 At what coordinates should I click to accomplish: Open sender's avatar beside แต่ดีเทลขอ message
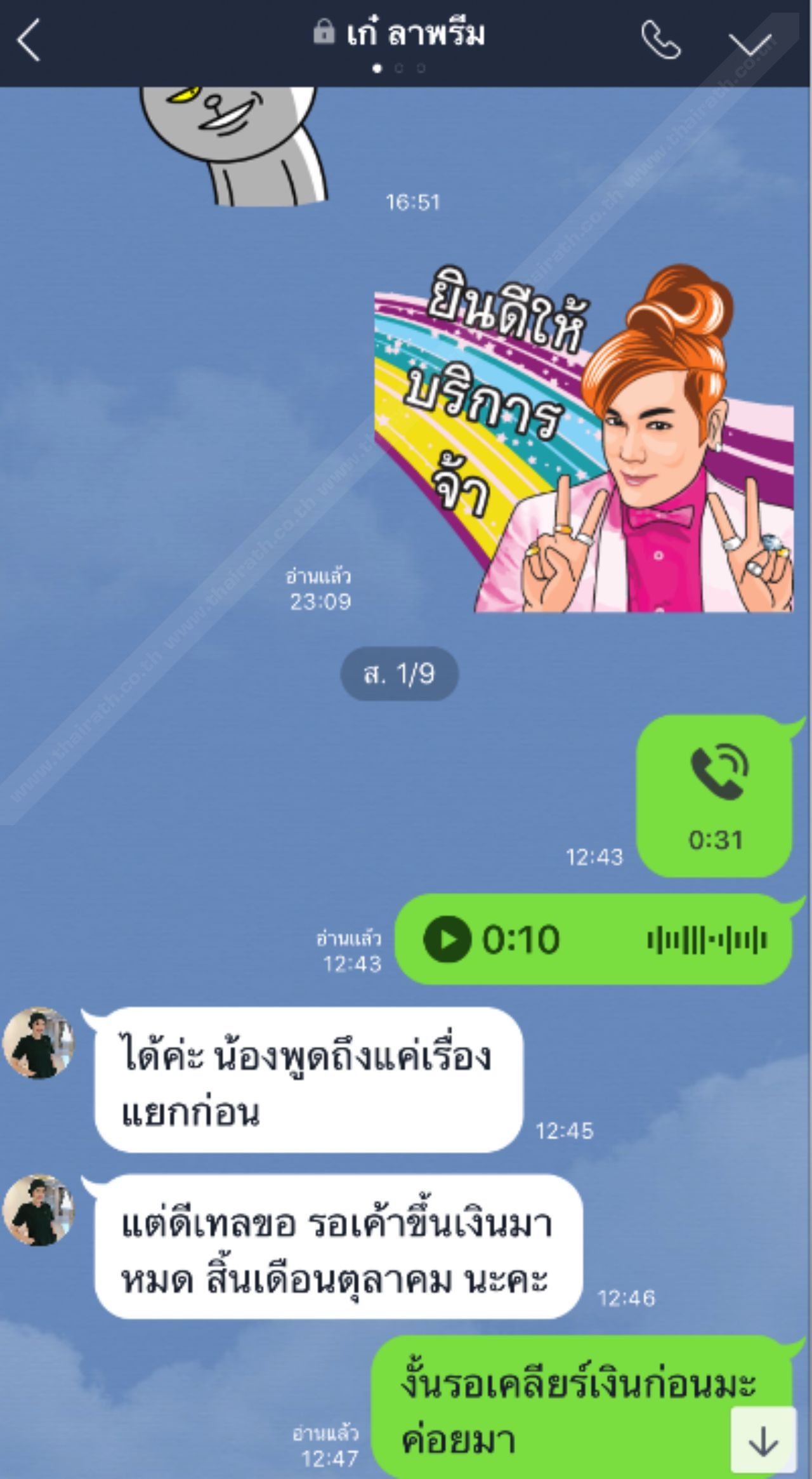tap(39, 1211)
